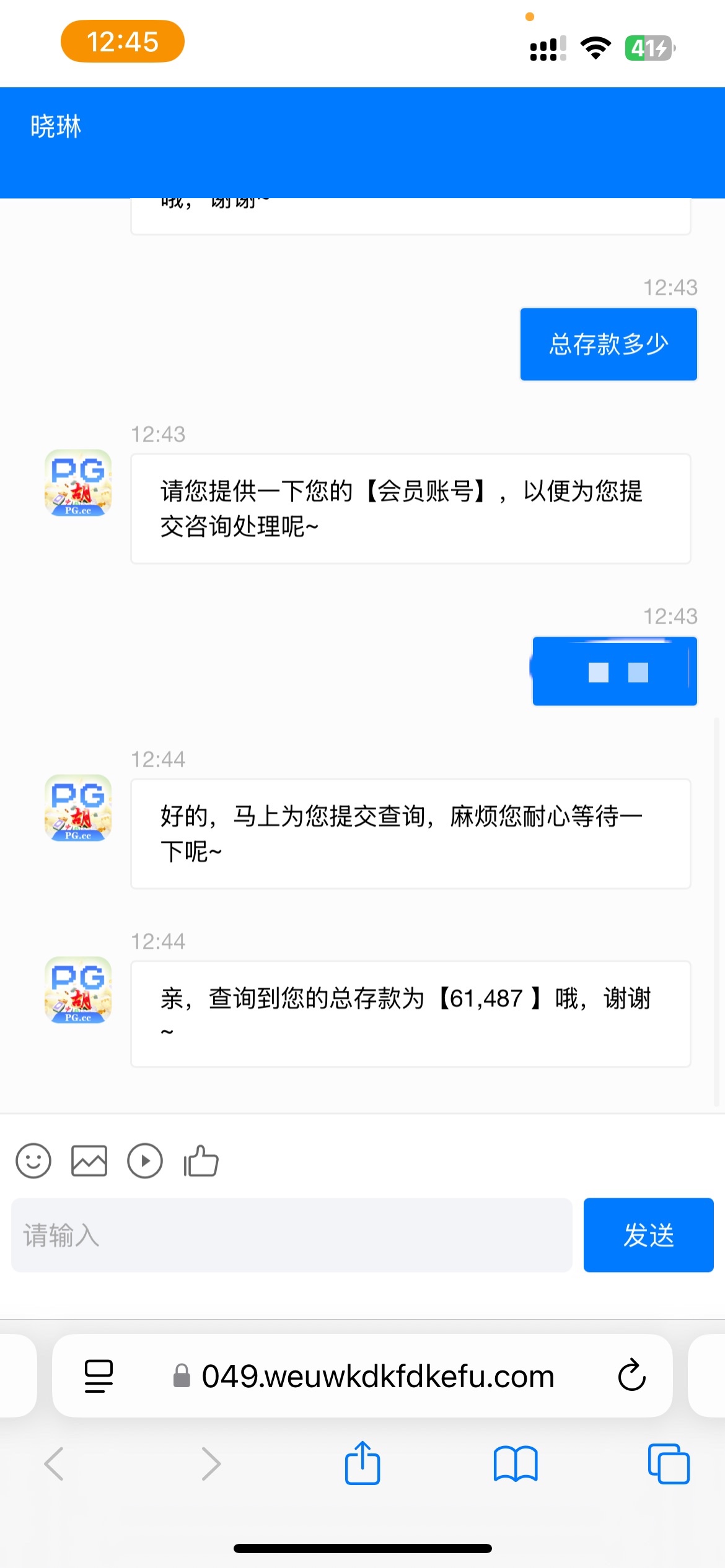Open the emoji picker
725x1568 pixels.
33,1161
